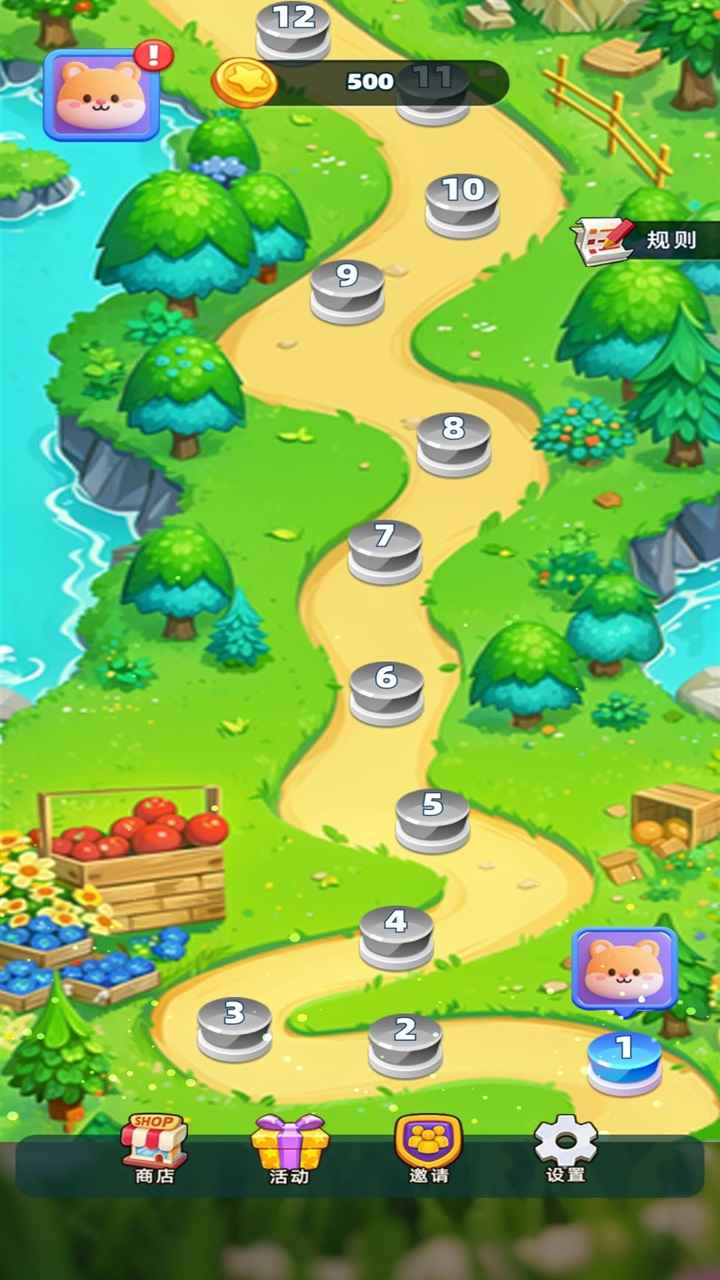Open the hamster profile avatar
The width and height of the screenshot is (720, 1280).
click(x=101, y=94)
